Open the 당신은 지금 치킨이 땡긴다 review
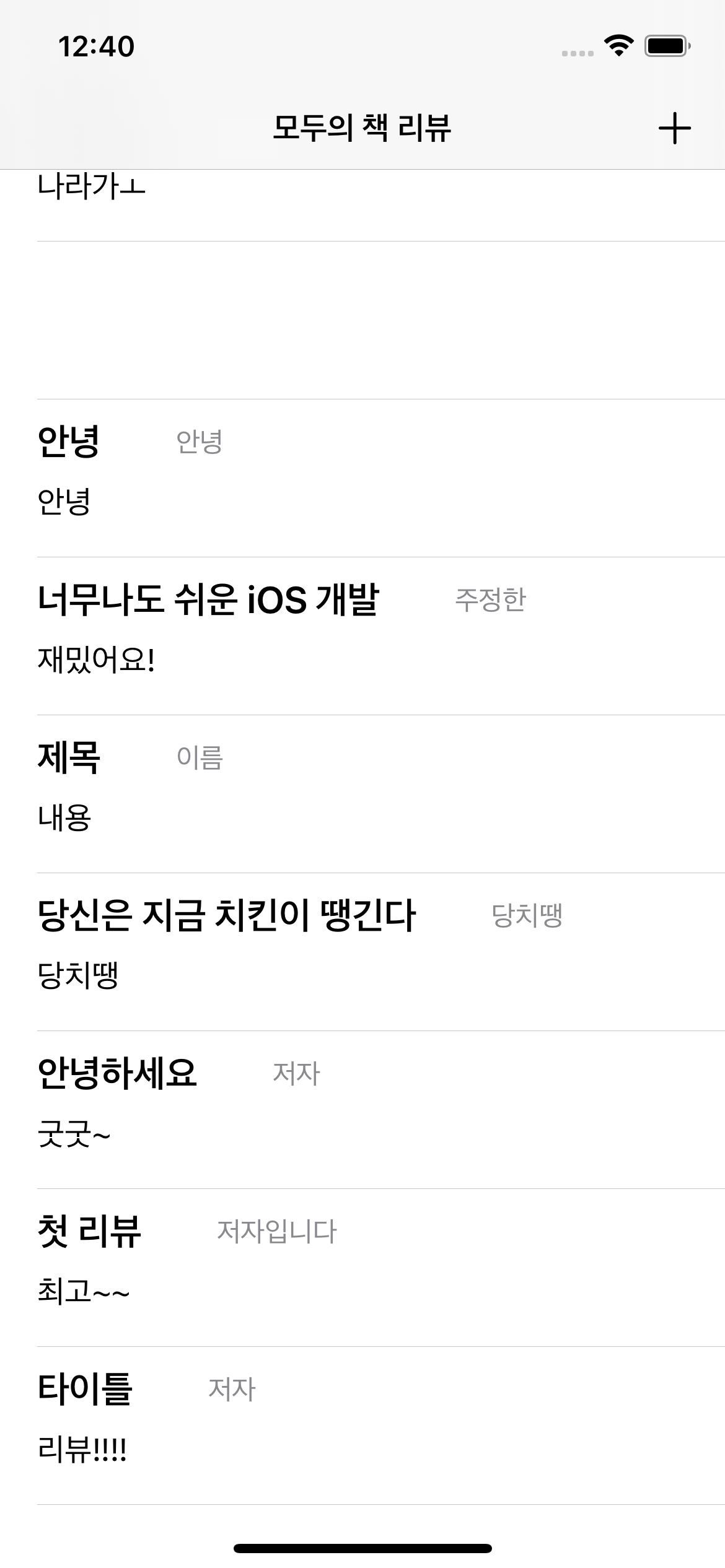The height and width of the screenshot is (1568, 725). pyautogui.click(x=362, y=952)
